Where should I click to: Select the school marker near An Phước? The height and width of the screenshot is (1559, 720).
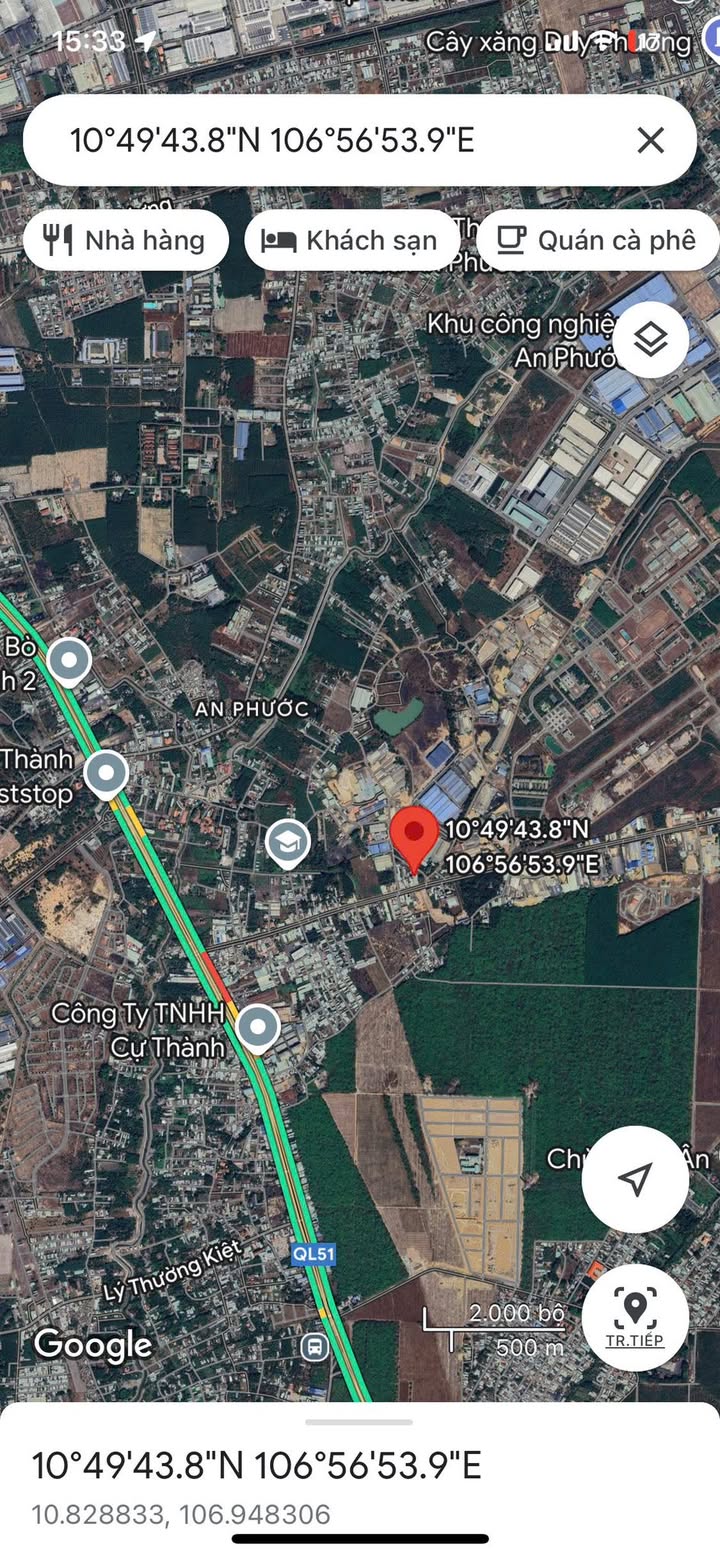(x=288, y=844)
